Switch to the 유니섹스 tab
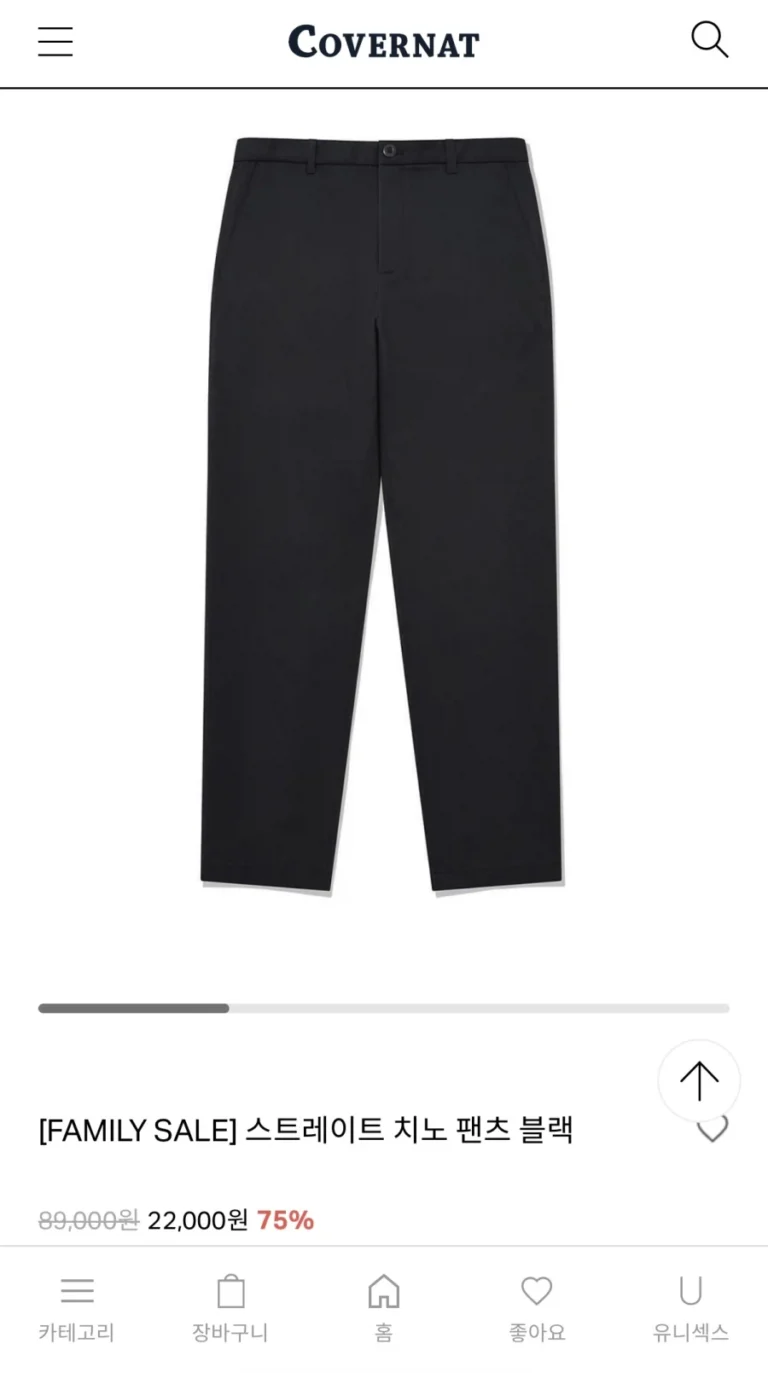The height and width of the screenshot is (1373, 768). point(690,1308)
